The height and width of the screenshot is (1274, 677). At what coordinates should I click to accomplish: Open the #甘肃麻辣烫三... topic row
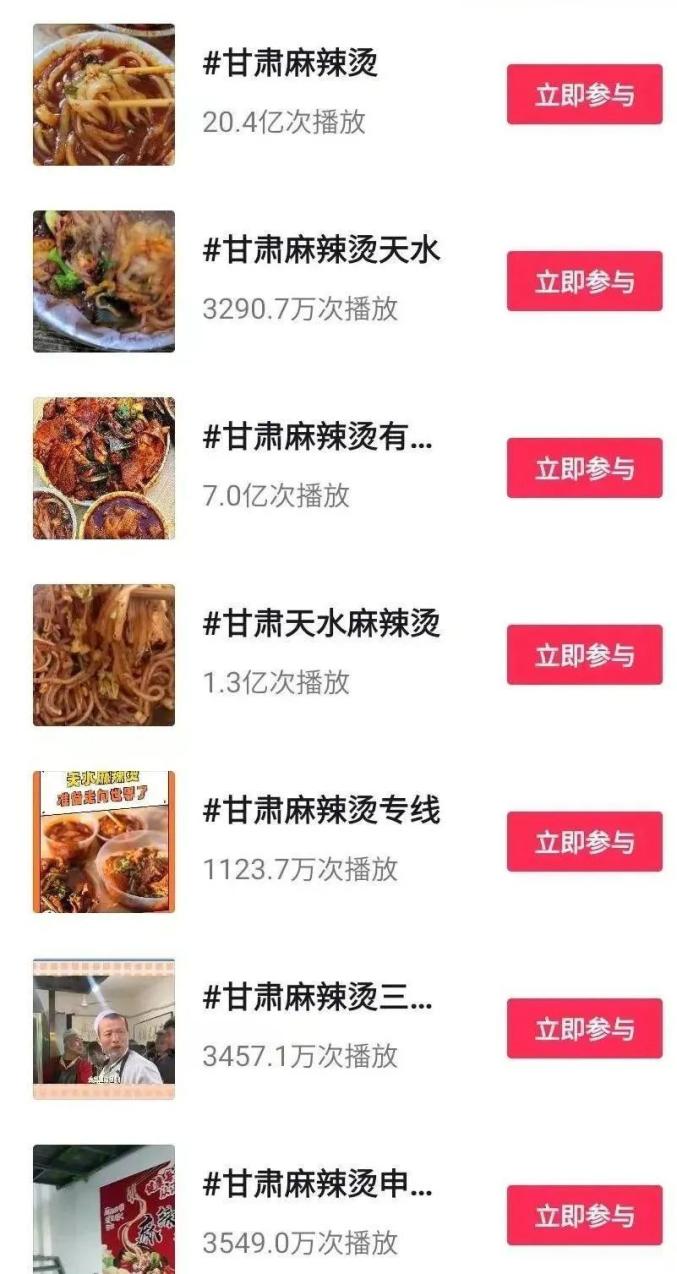pos(317,999)
